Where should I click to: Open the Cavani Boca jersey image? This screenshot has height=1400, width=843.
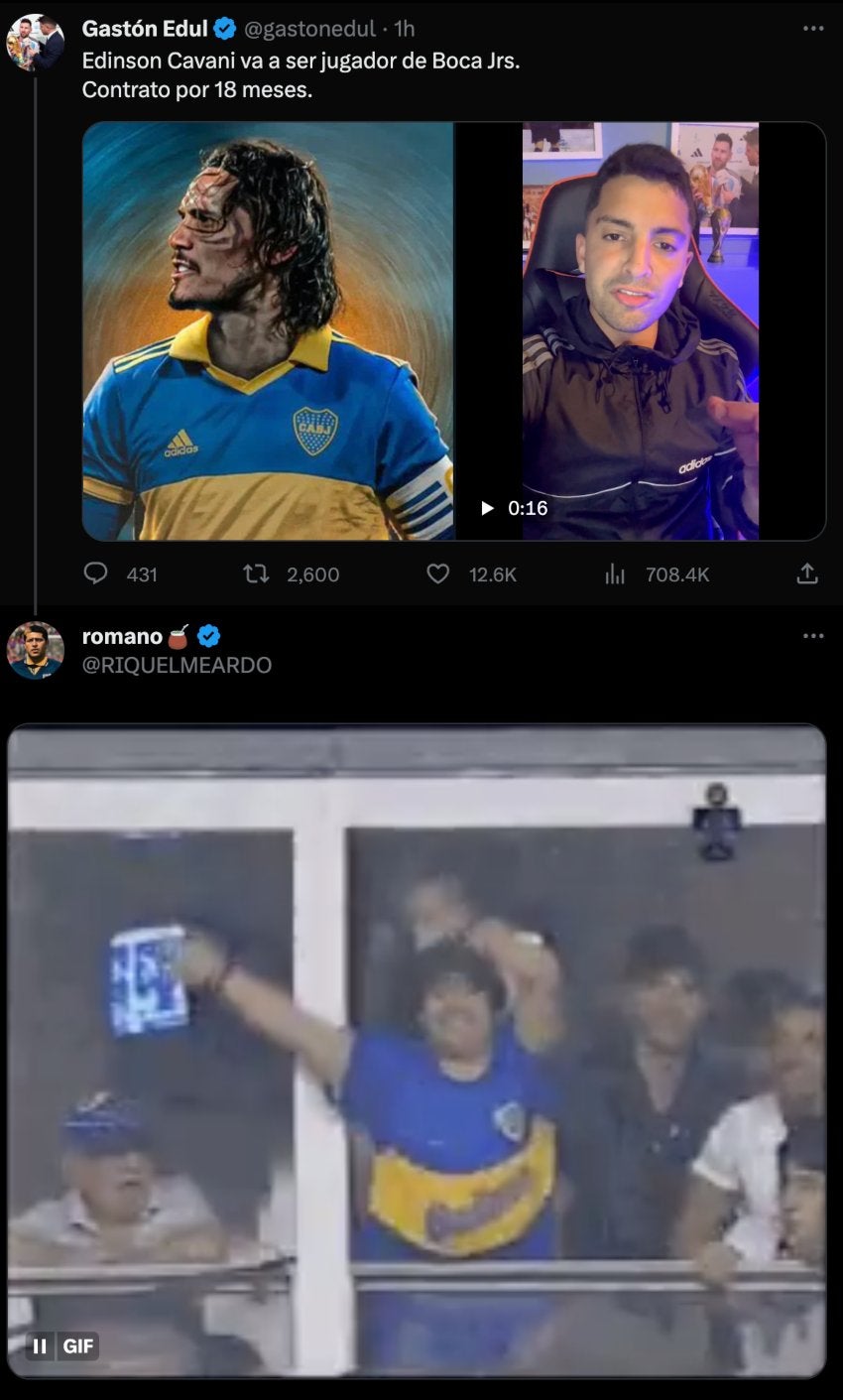(268, 331)
